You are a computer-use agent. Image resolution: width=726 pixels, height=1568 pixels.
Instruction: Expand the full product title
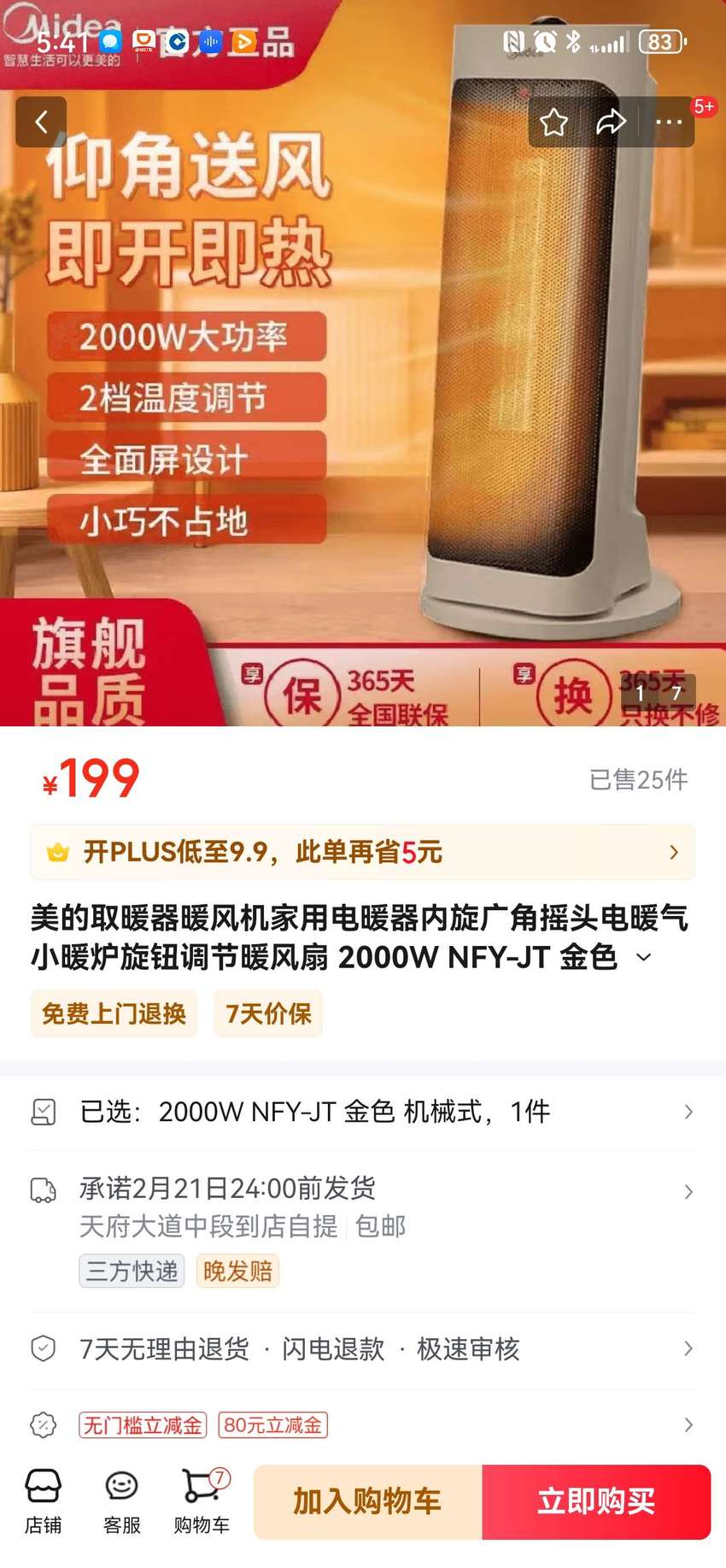(x=645, y=958)
